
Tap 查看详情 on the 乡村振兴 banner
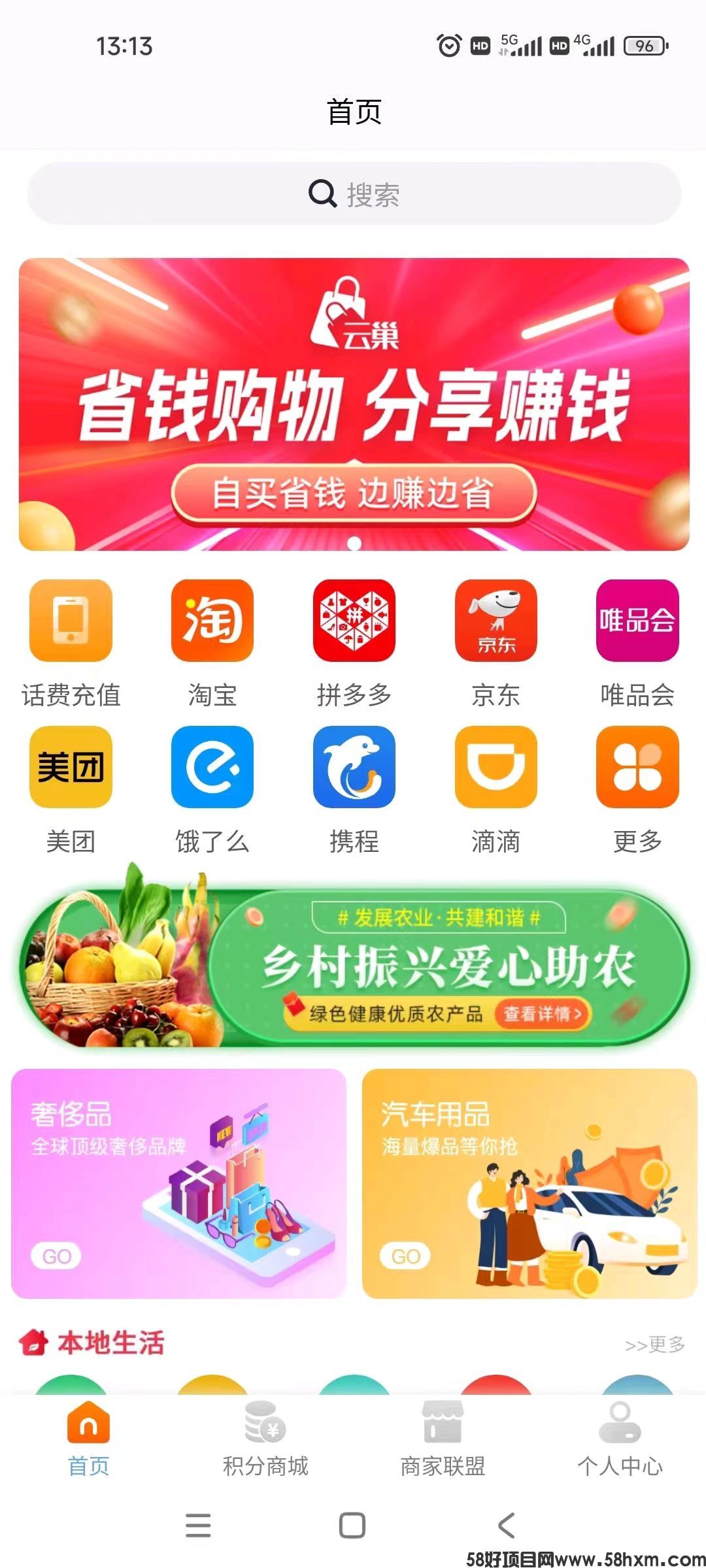pos(542,1013)
